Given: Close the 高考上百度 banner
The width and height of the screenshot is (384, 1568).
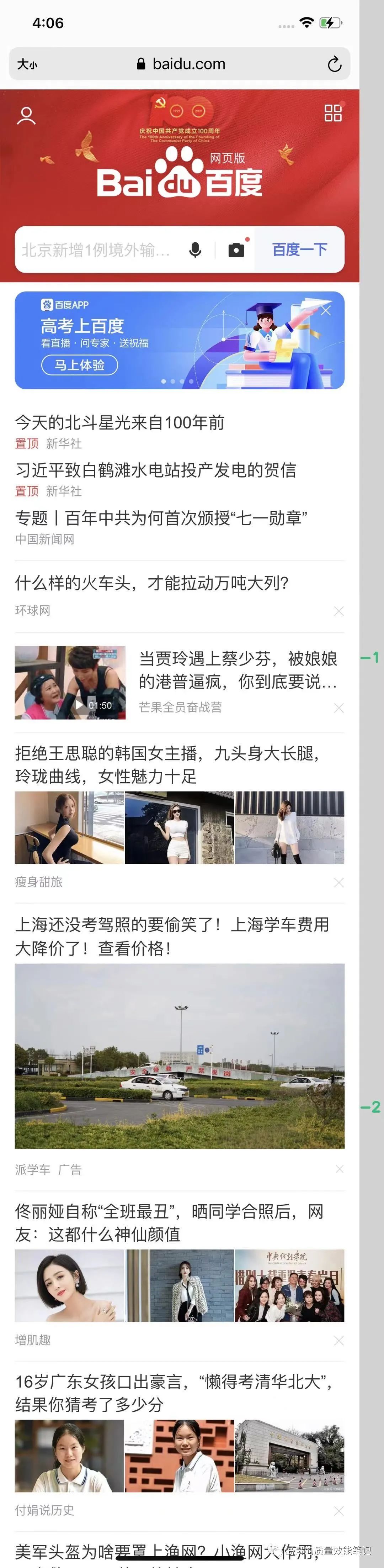Looking at the screenshot, I should [x=326, y=311].
